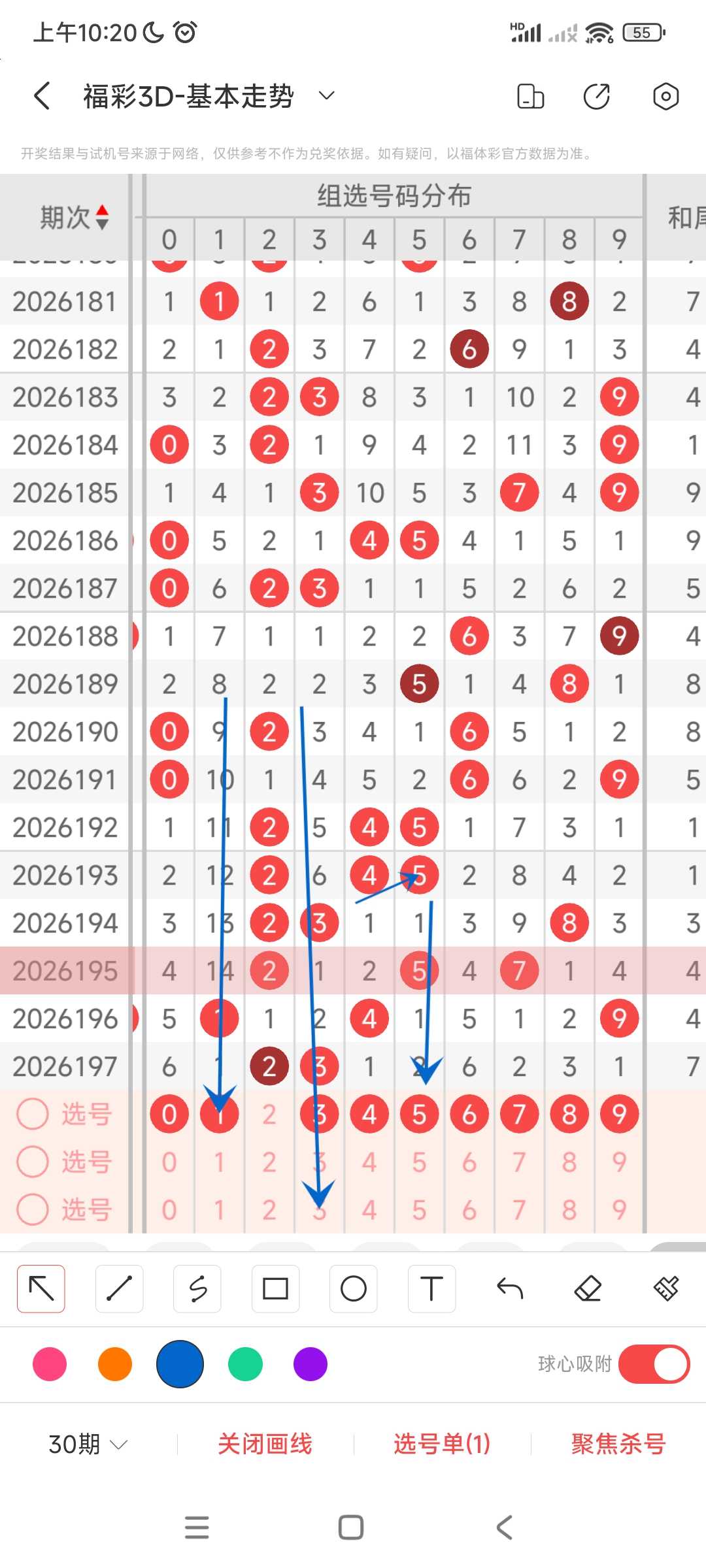706x1568 pixels.
Task: Undo the last drawn line
Action: click(x=510, y=1289)
